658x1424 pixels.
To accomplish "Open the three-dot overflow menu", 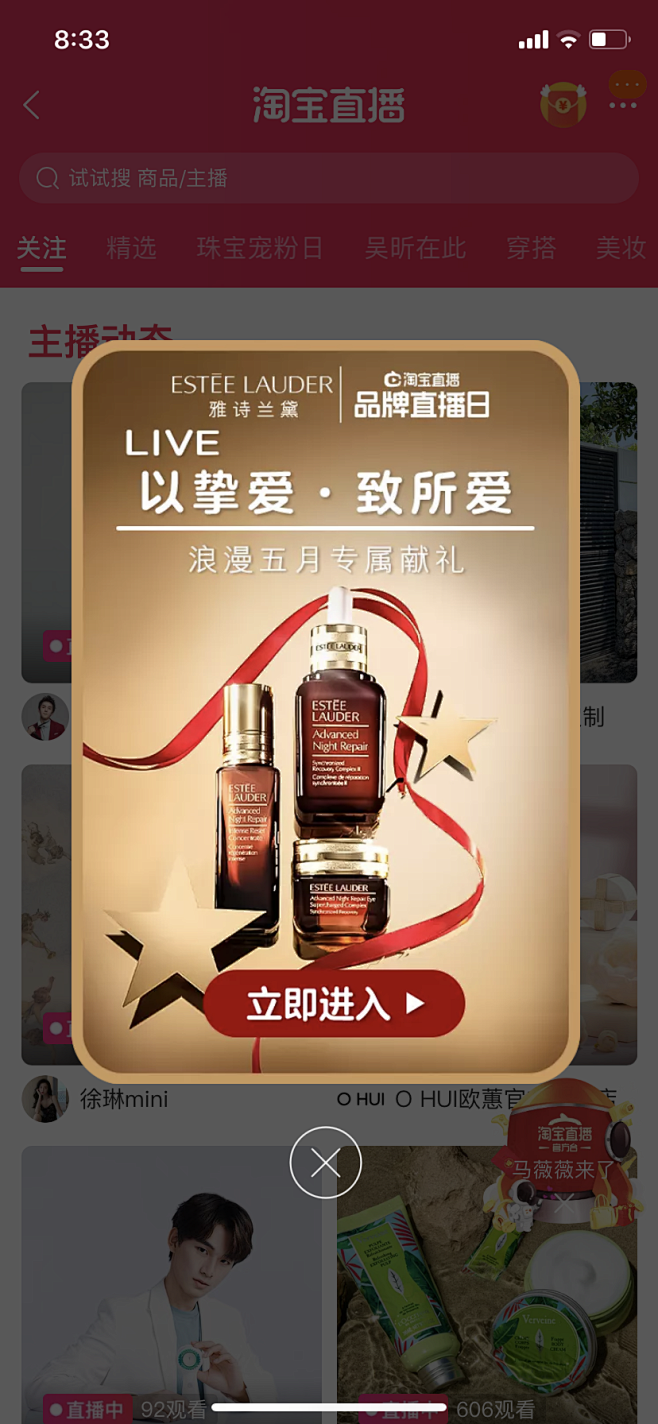I will [x=624, y=105].
